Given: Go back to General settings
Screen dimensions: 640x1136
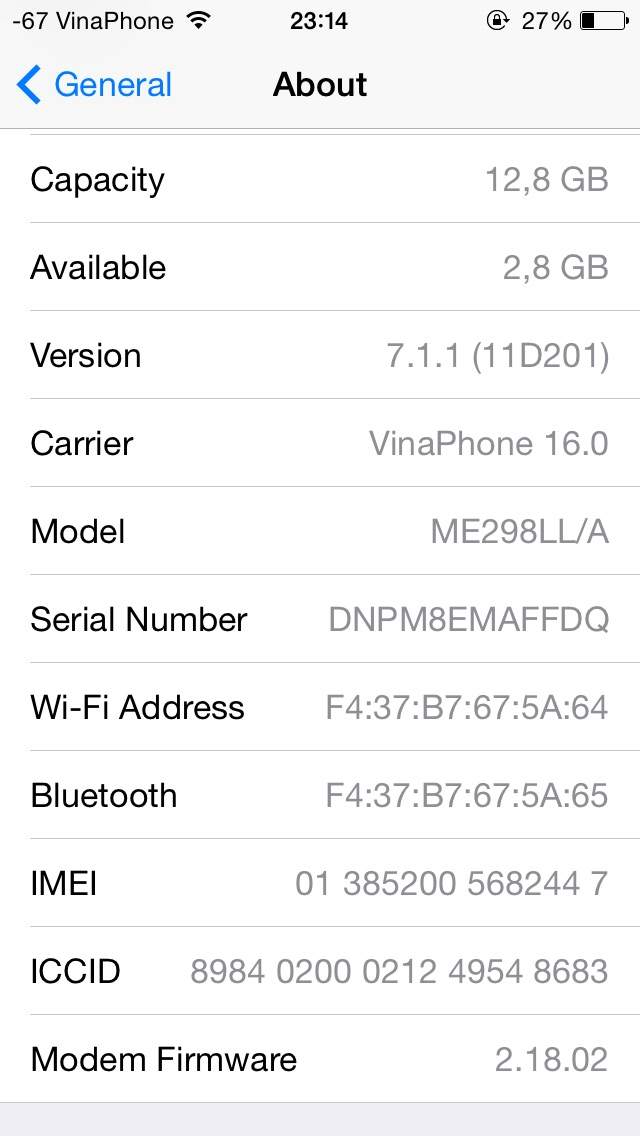Looking at the screenshot, I should (95, 85).
